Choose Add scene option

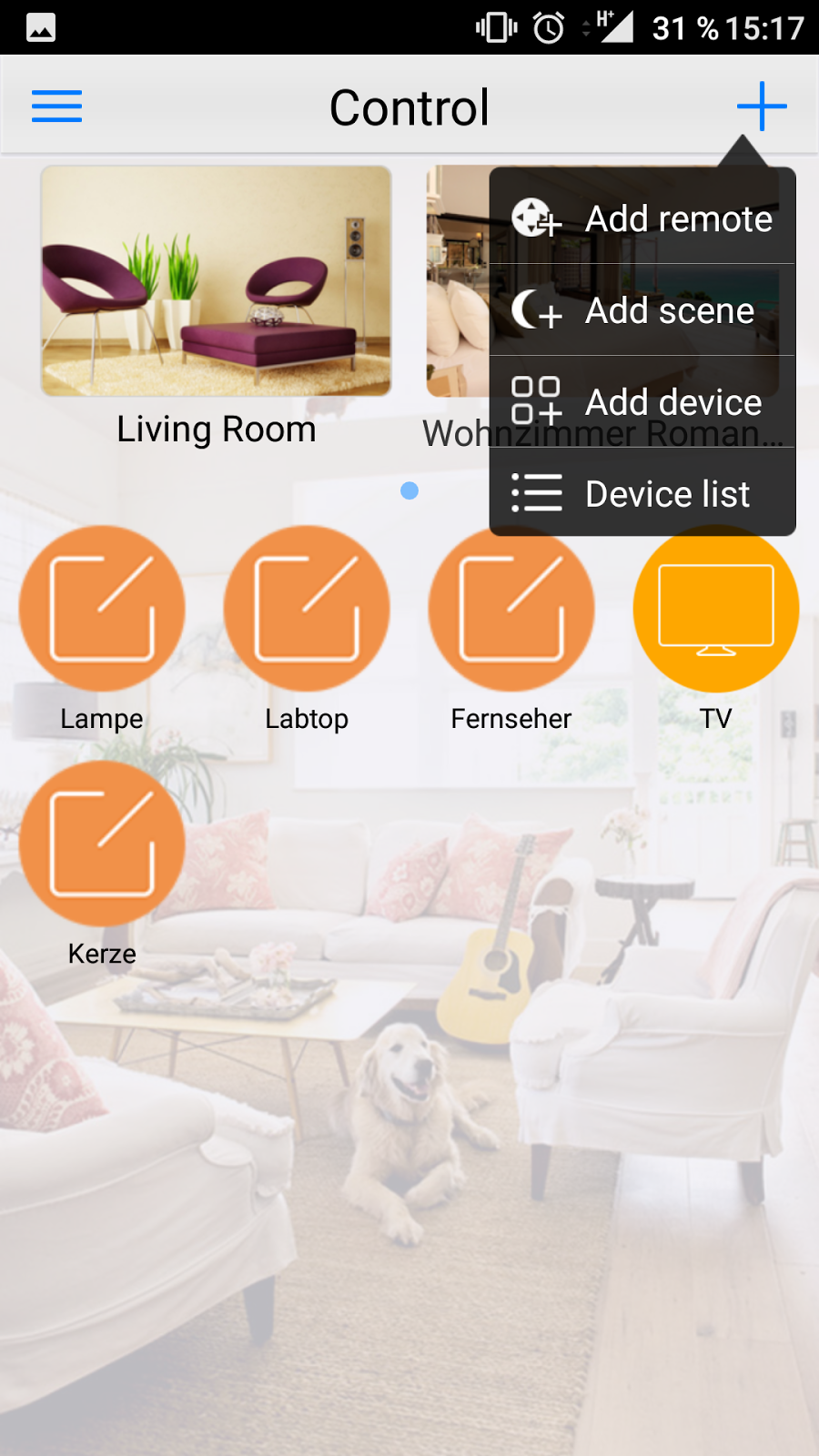[x=642, y=310]
